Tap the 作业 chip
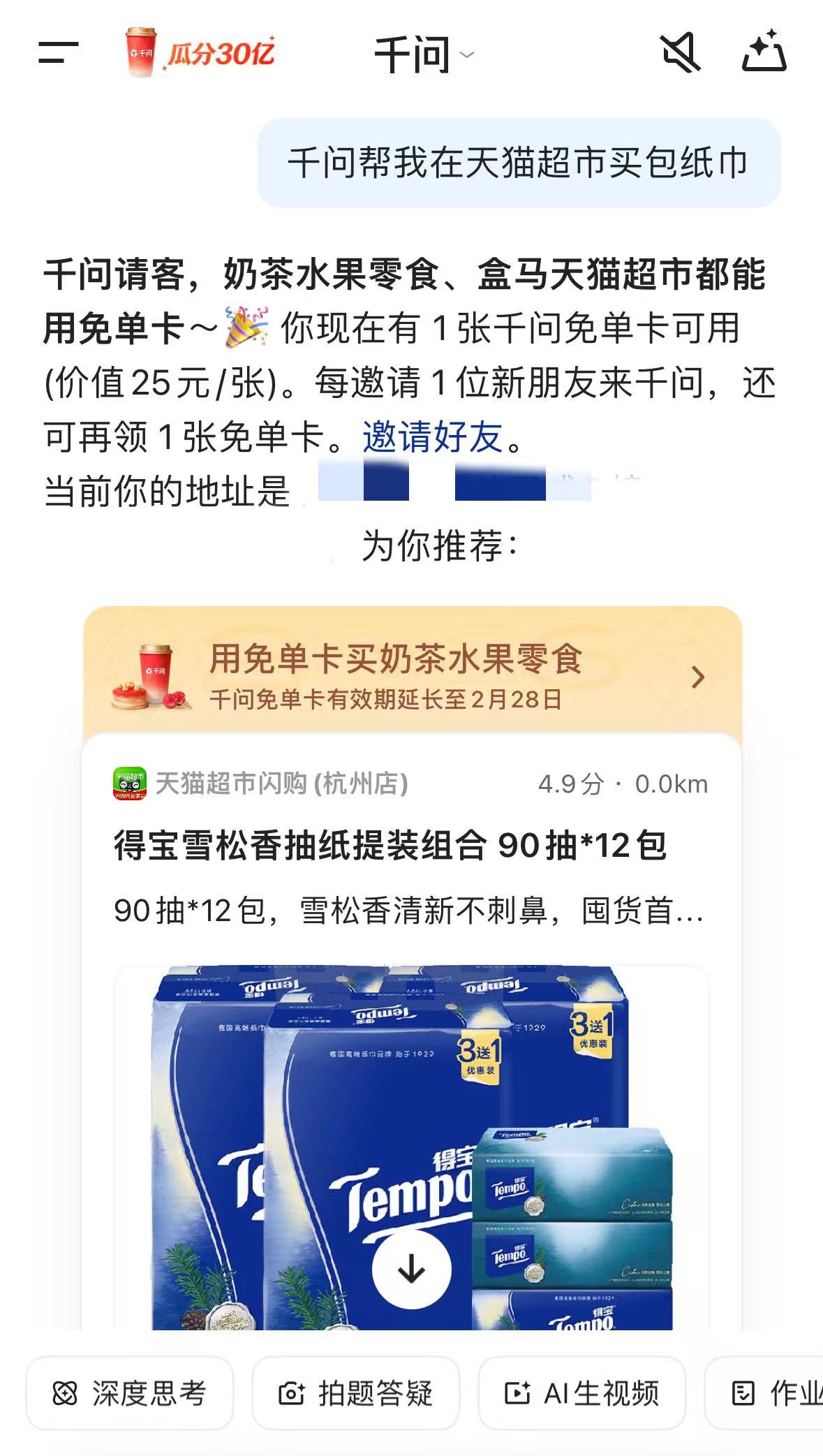Screen dimensions: 823x1456 pos(775,1393)
